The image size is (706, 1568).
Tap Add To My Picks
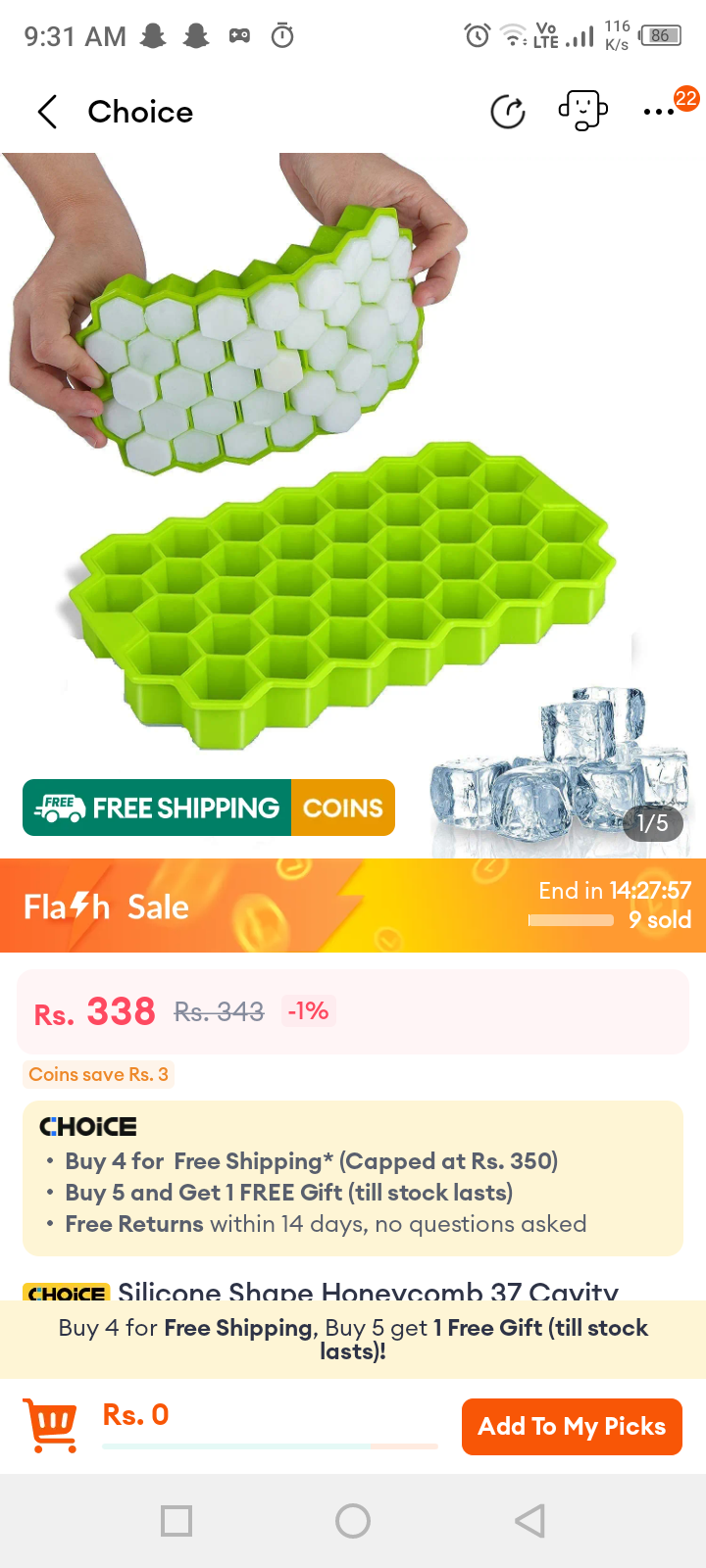(572, 1426)
